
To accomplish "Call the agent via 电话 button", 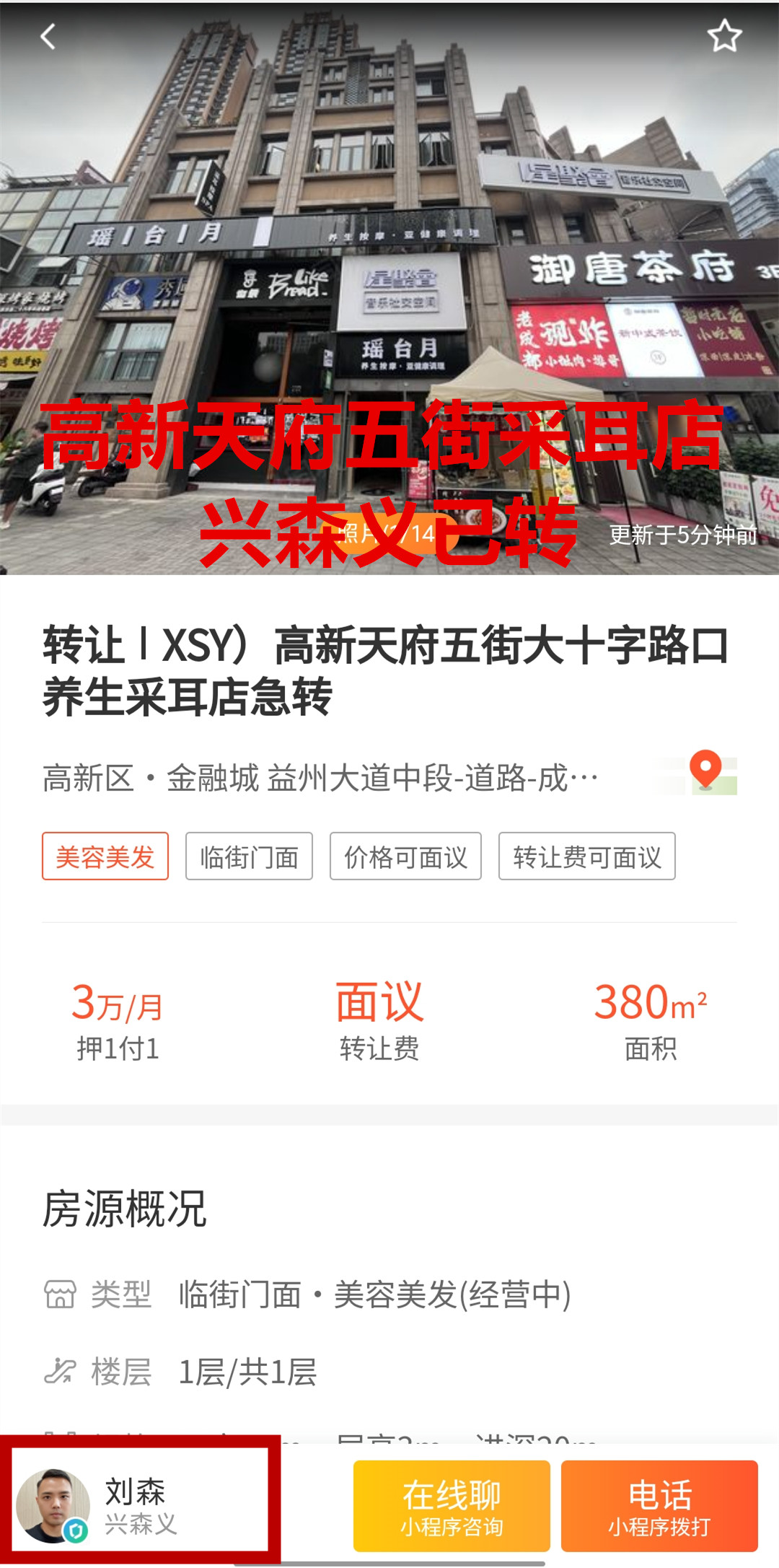I will [x=659, y=1505].
